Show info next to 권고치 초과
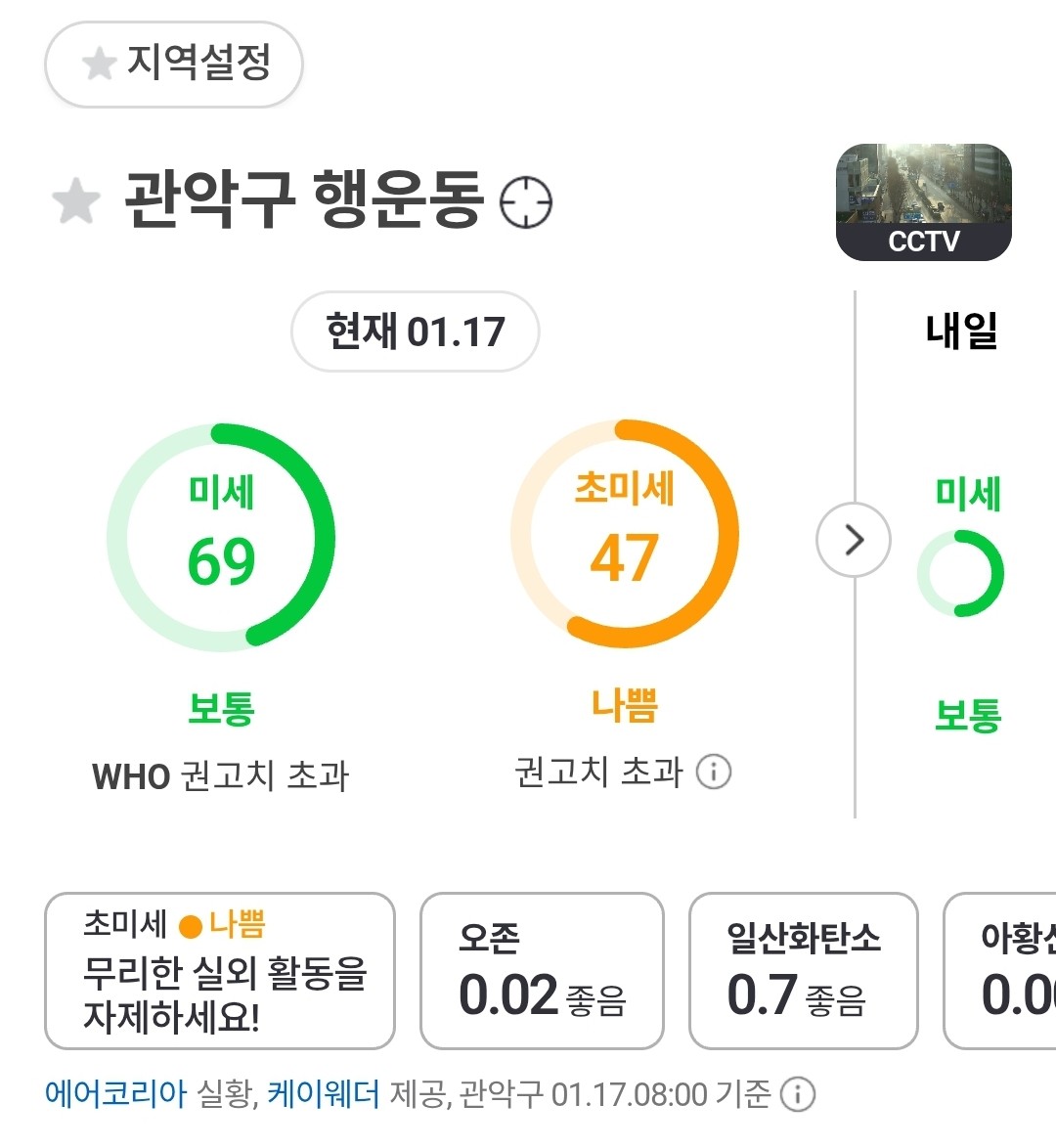Image resolution: width=1056 pixels, height=1148 pixels. tap(714, 773)
